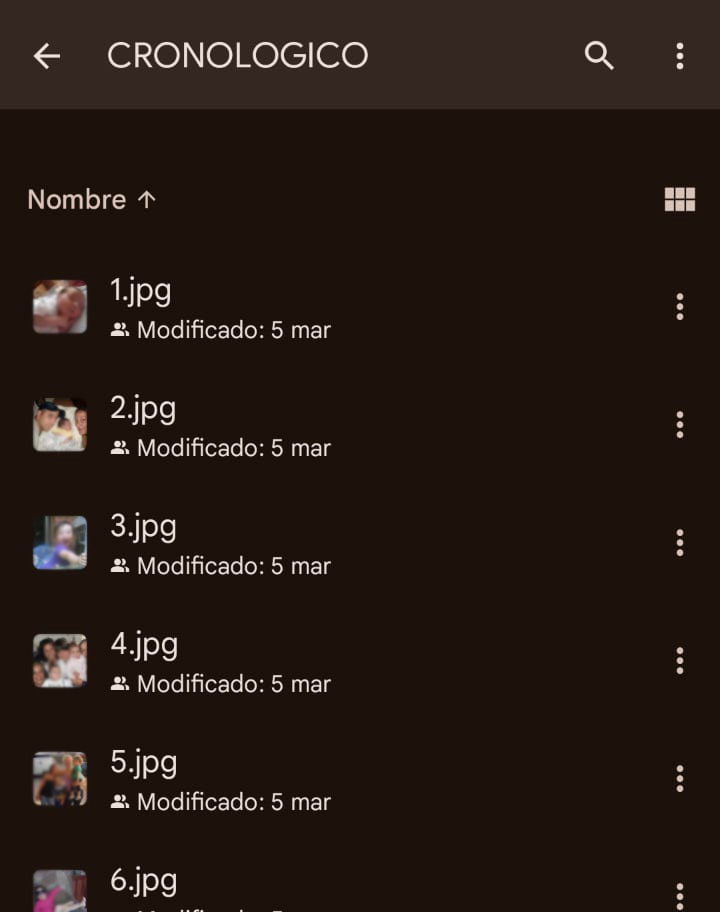Image resolution: width=720 pixels, height=912 pixels.
Task: Show more options for 2.jpg
Action: click(680, 425)
